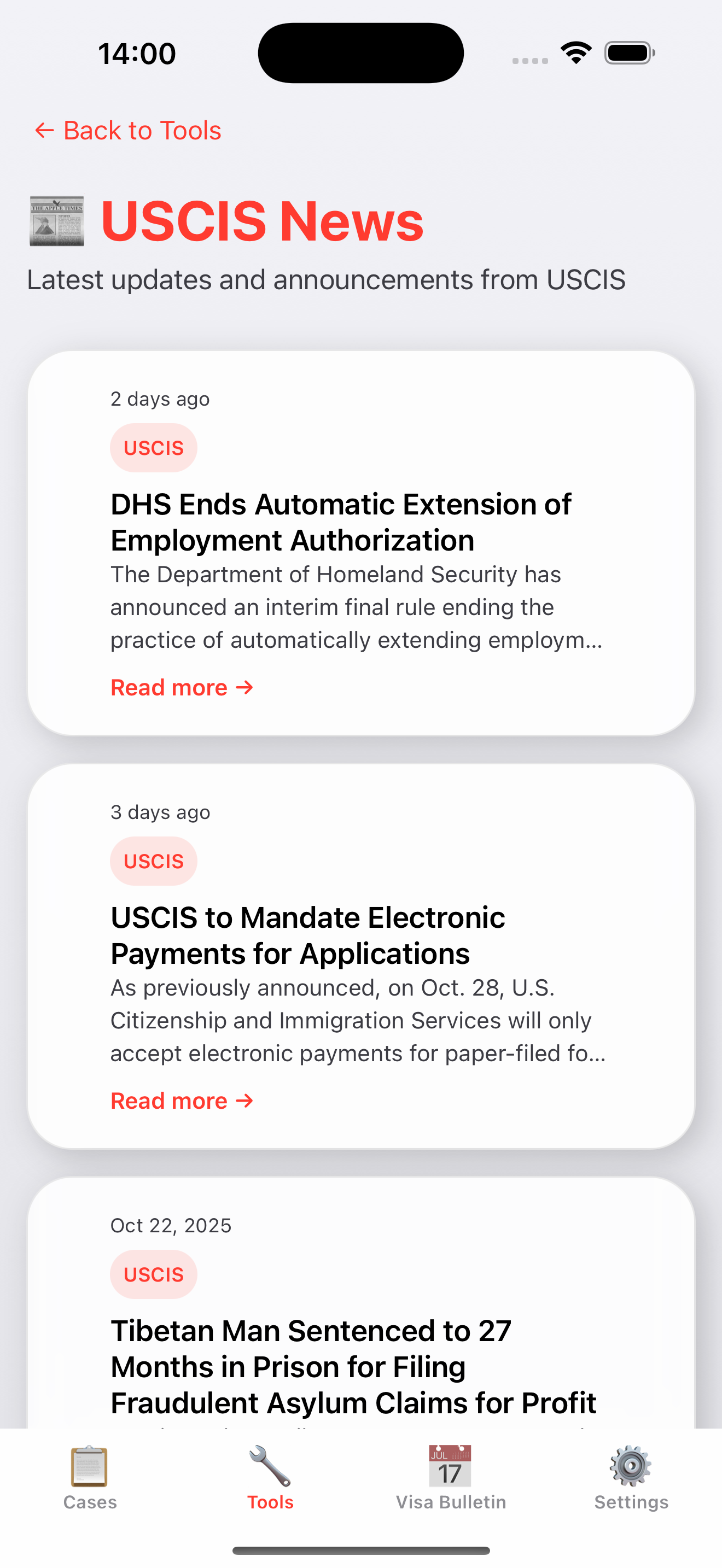Tap the home indicator bar
This screenshot has width=722, height=1568.
(360, 1548)
